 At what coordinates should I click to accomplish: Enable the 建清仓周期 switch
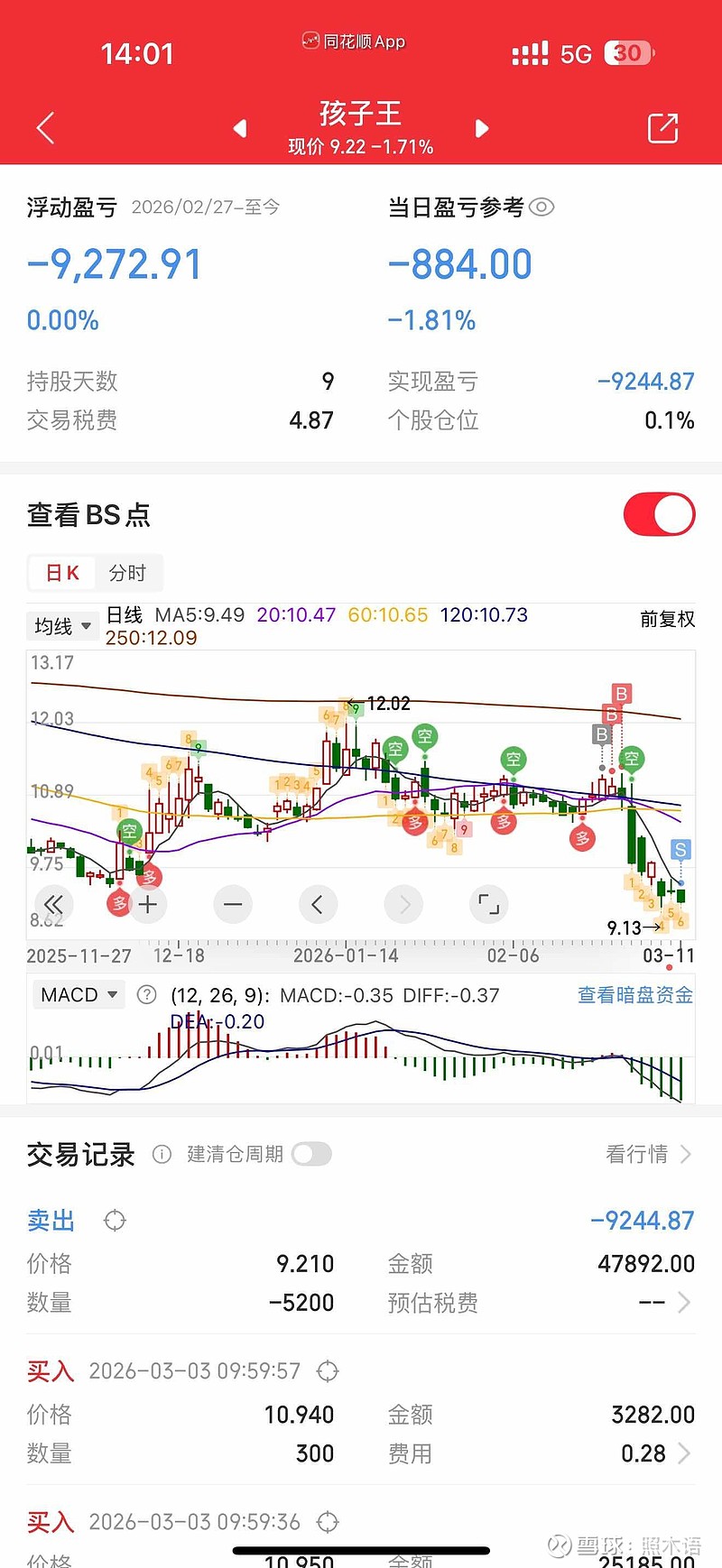click(x=311, y=1154)
